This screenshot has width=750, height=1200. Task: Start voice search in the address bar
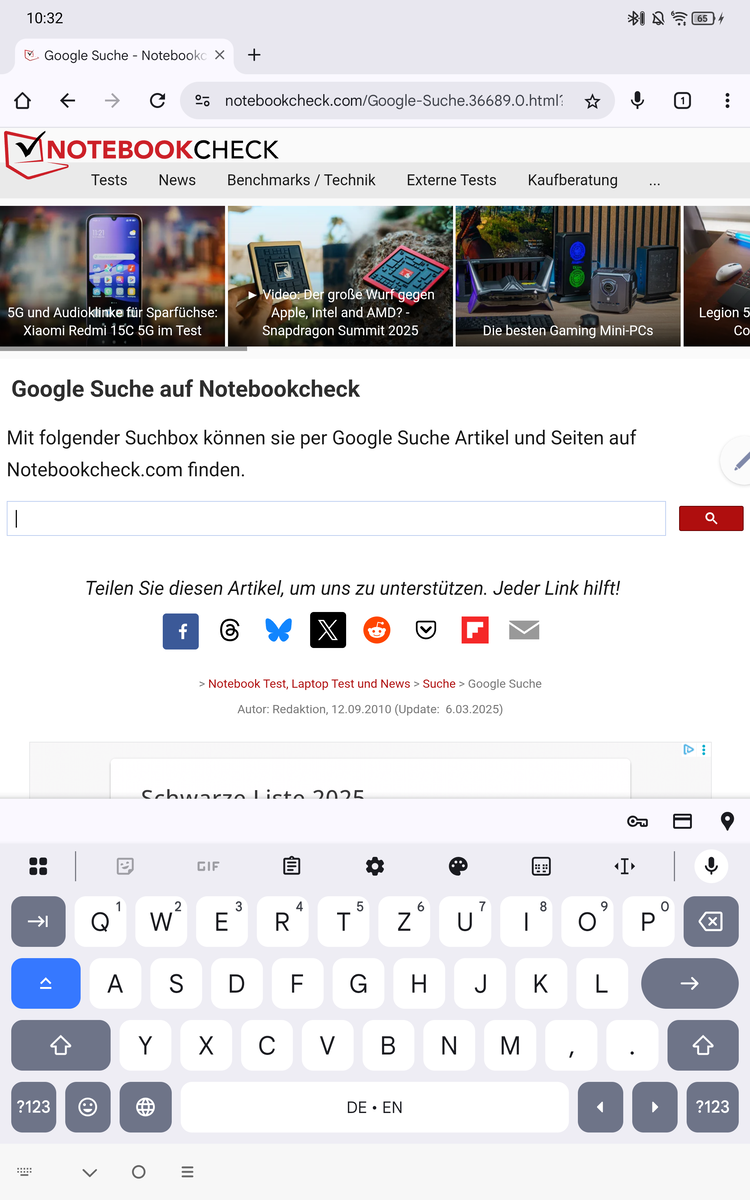637,100
